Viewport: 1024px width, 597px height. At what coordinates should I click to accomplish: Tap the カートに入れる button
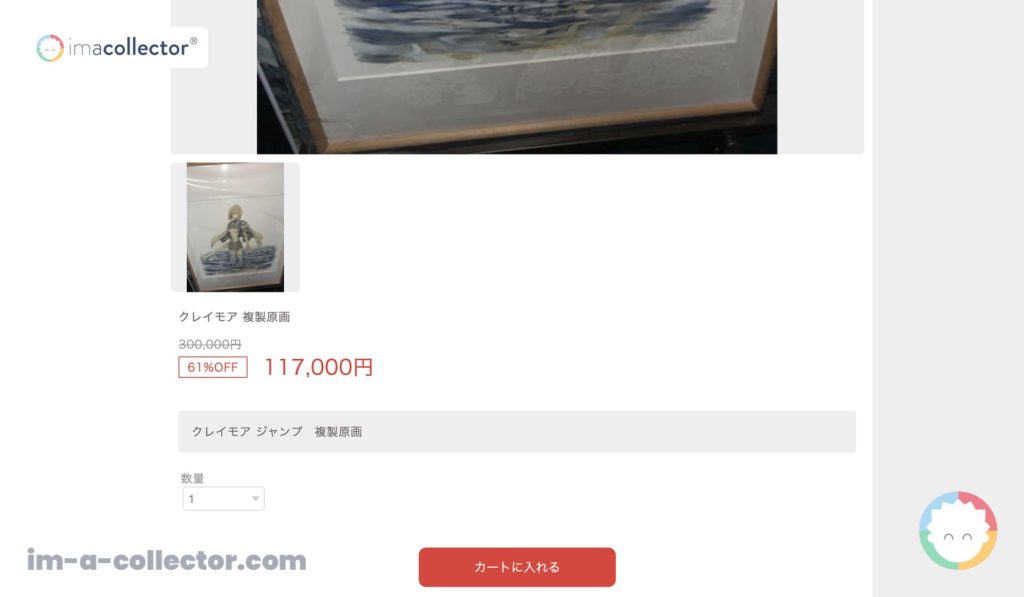[x=516, y=567]
